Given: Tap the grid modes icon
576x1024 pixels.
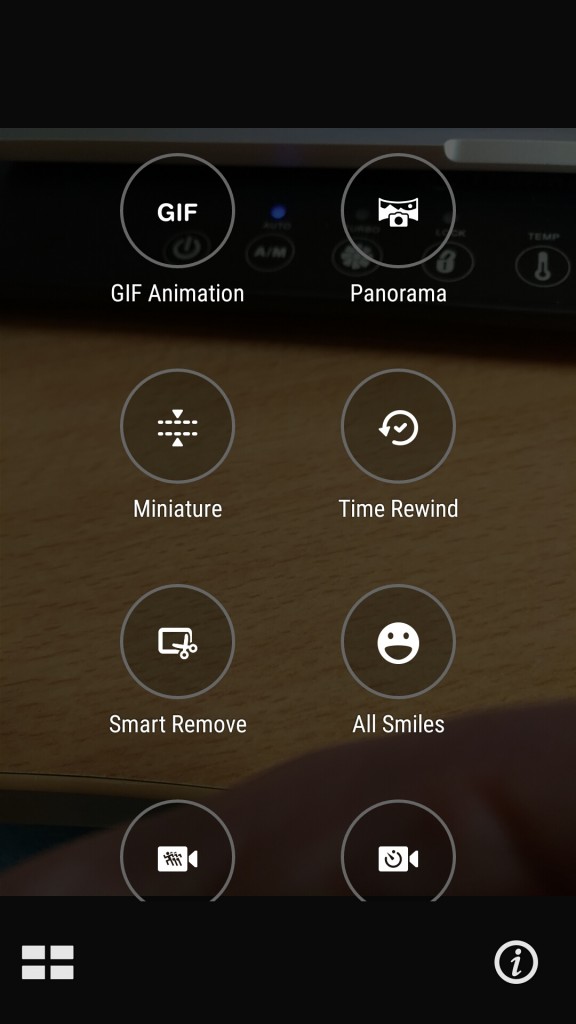Looking at the screenshot, I should 48,962.
